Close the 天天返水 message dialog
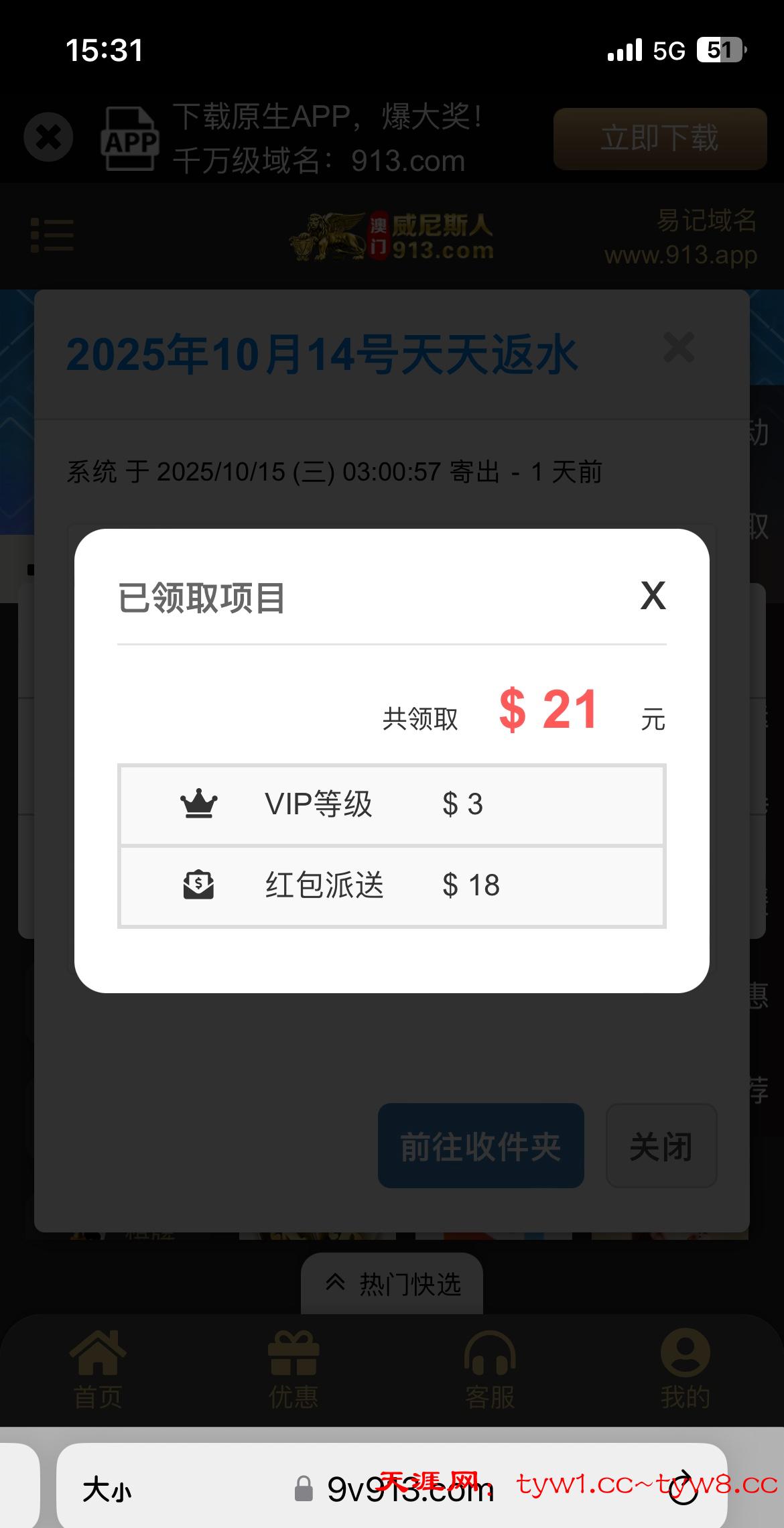 pos(678,348)
